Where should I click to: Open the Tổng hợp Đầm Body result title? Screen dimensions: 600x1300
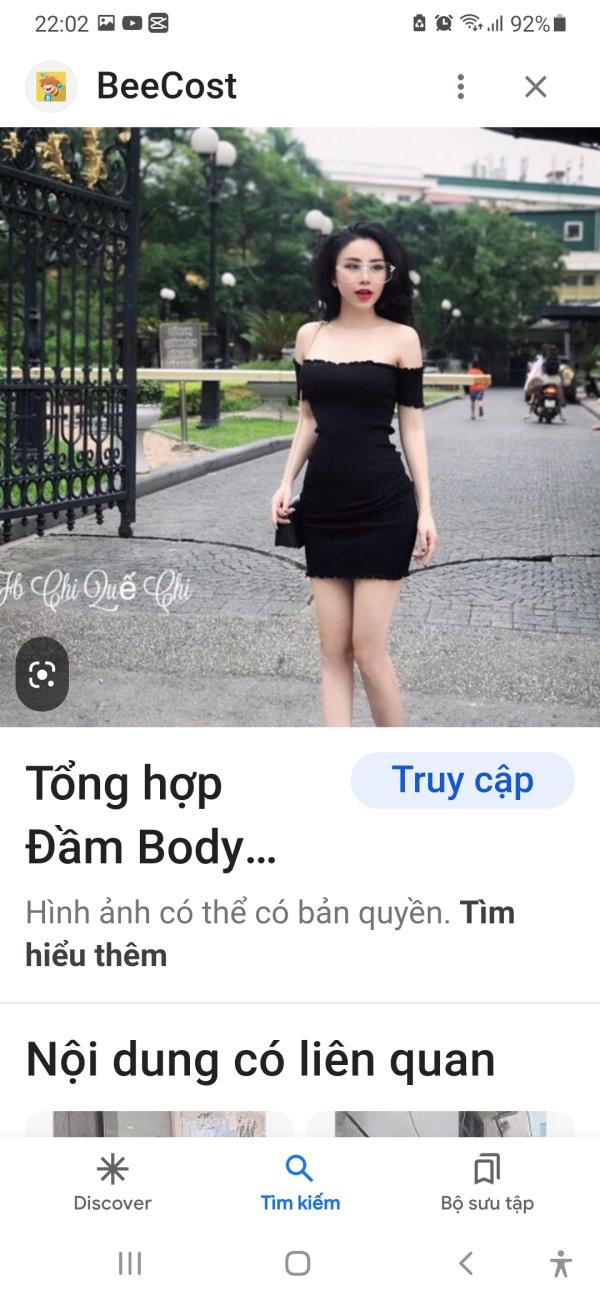tap(150, 815)
